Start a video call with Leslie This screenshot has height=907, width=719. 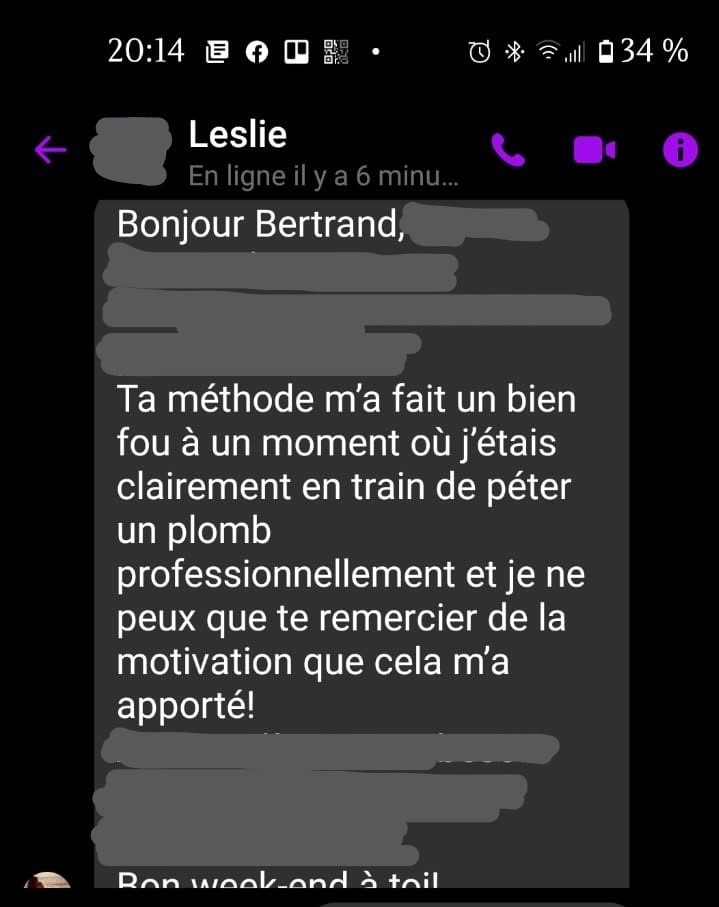pyautogui.click(x=593, y=150)
